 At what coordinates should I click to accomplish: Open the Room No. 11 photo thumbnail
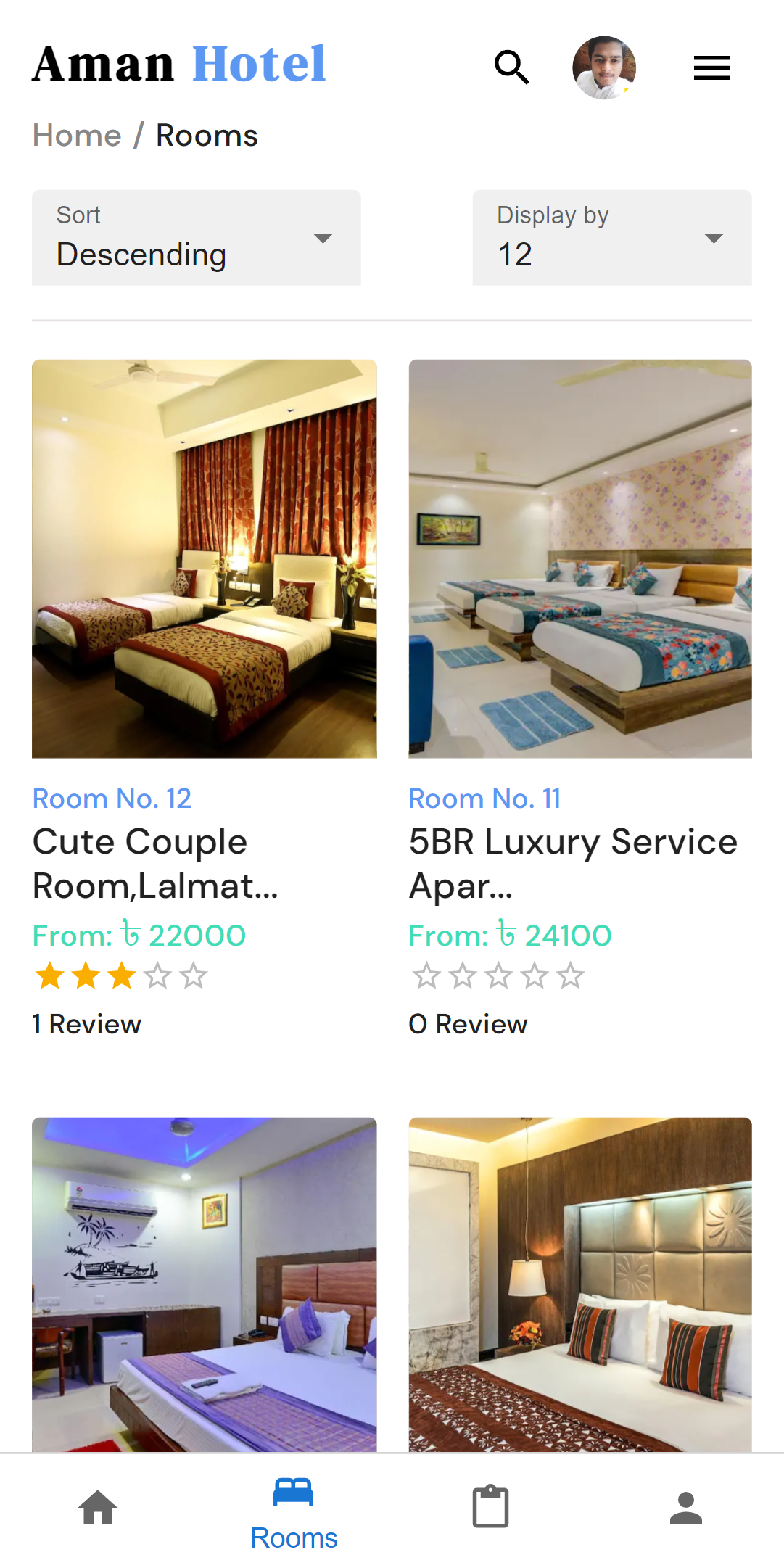pos(579,557)
